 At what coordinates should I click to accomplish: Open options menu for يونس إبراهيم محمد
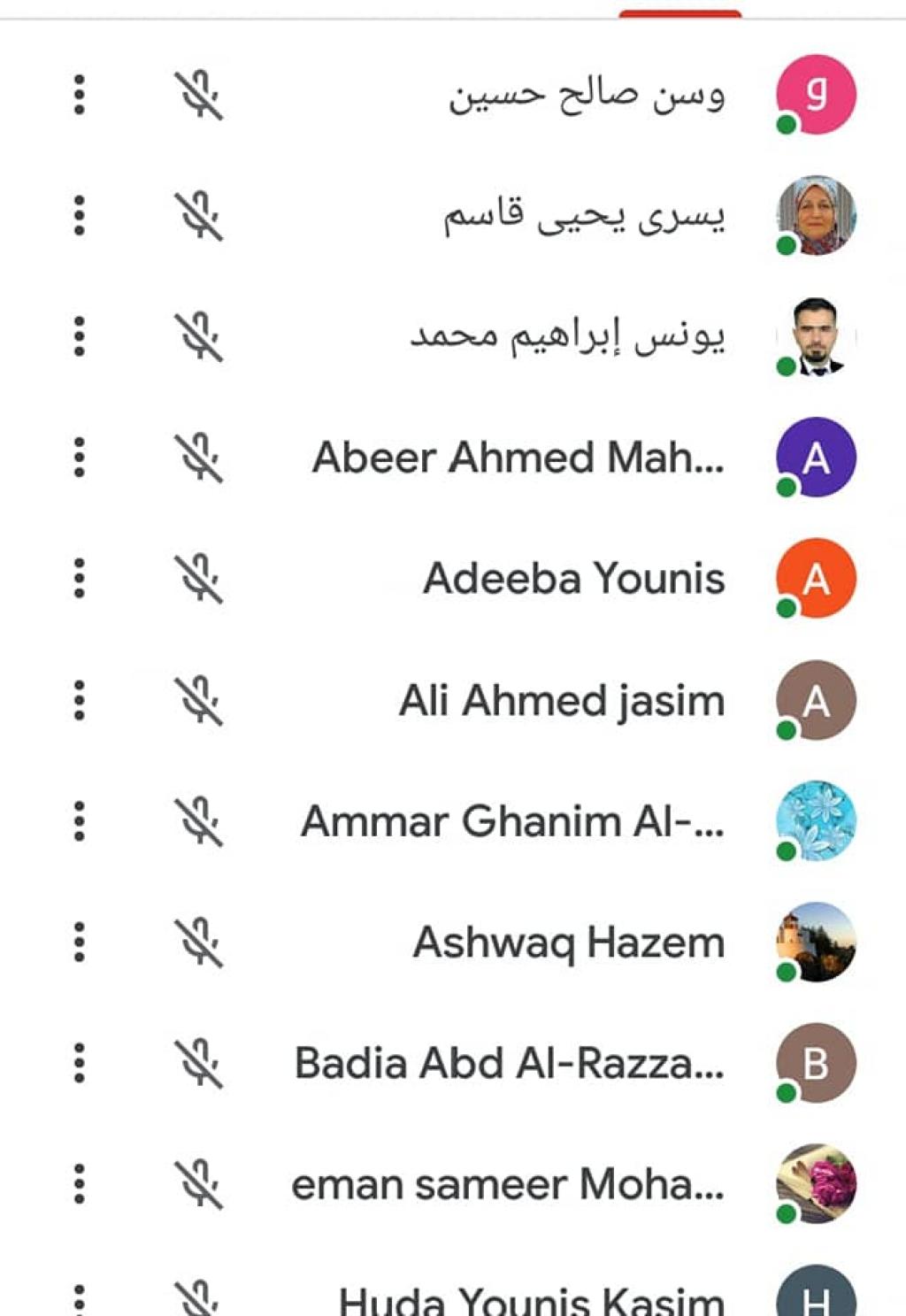point(80,337)
